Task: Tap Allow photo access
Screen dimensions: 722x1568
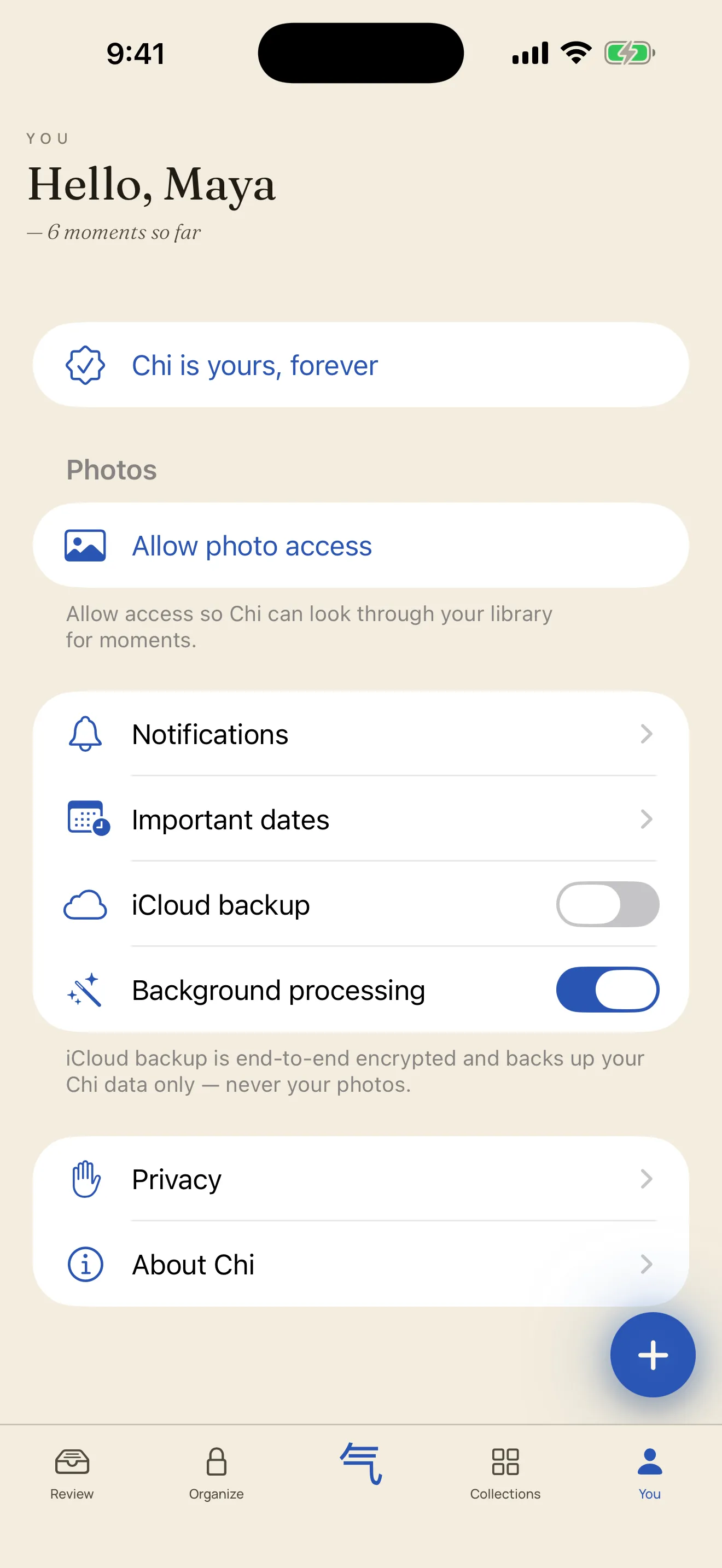Action: point(361,546)
